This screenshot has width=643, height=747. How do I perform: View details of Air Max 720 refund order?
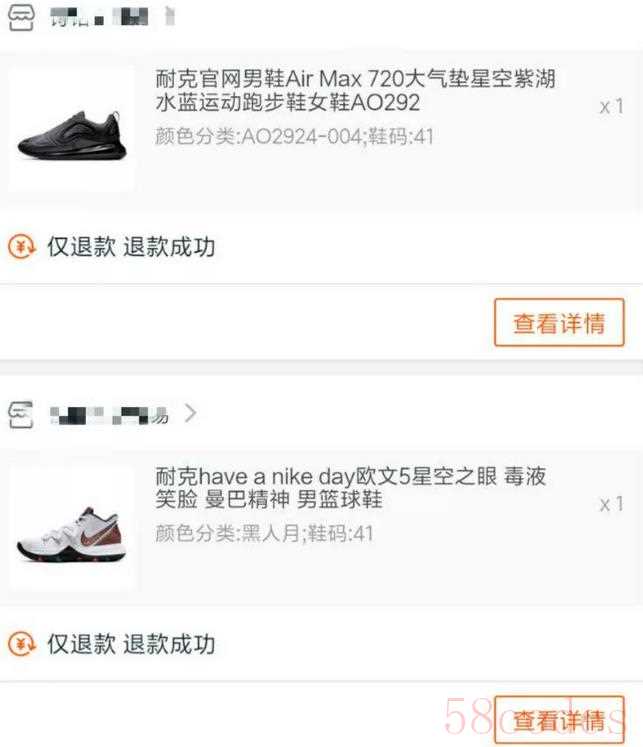pos(558,323)
